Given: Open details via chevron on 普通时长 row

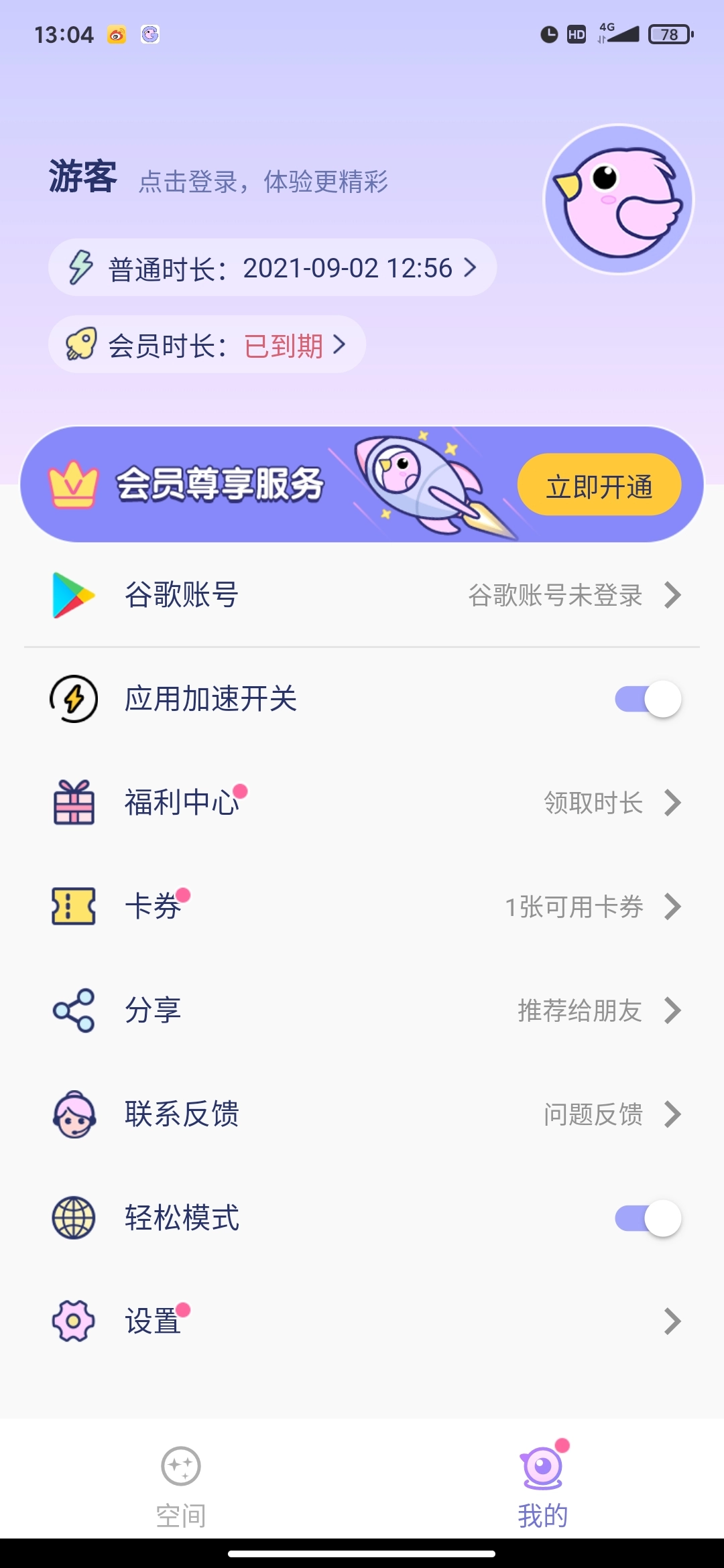Looking at the screenshot, I should click(469, 267).
